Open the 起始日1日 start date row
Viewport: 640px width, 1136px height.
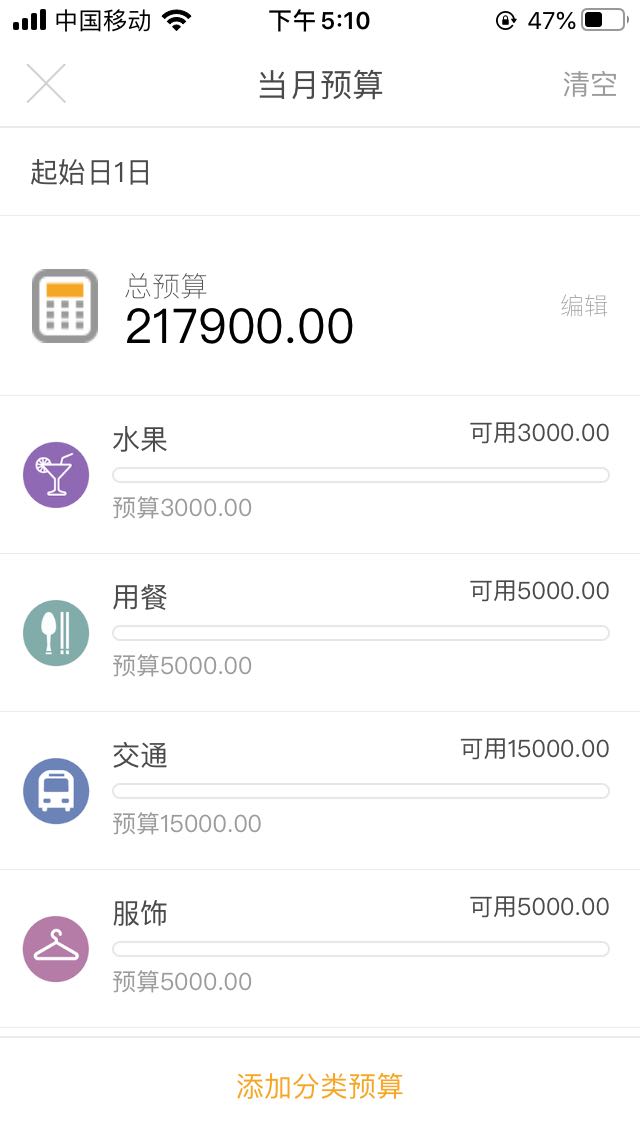tap(320, 172)
